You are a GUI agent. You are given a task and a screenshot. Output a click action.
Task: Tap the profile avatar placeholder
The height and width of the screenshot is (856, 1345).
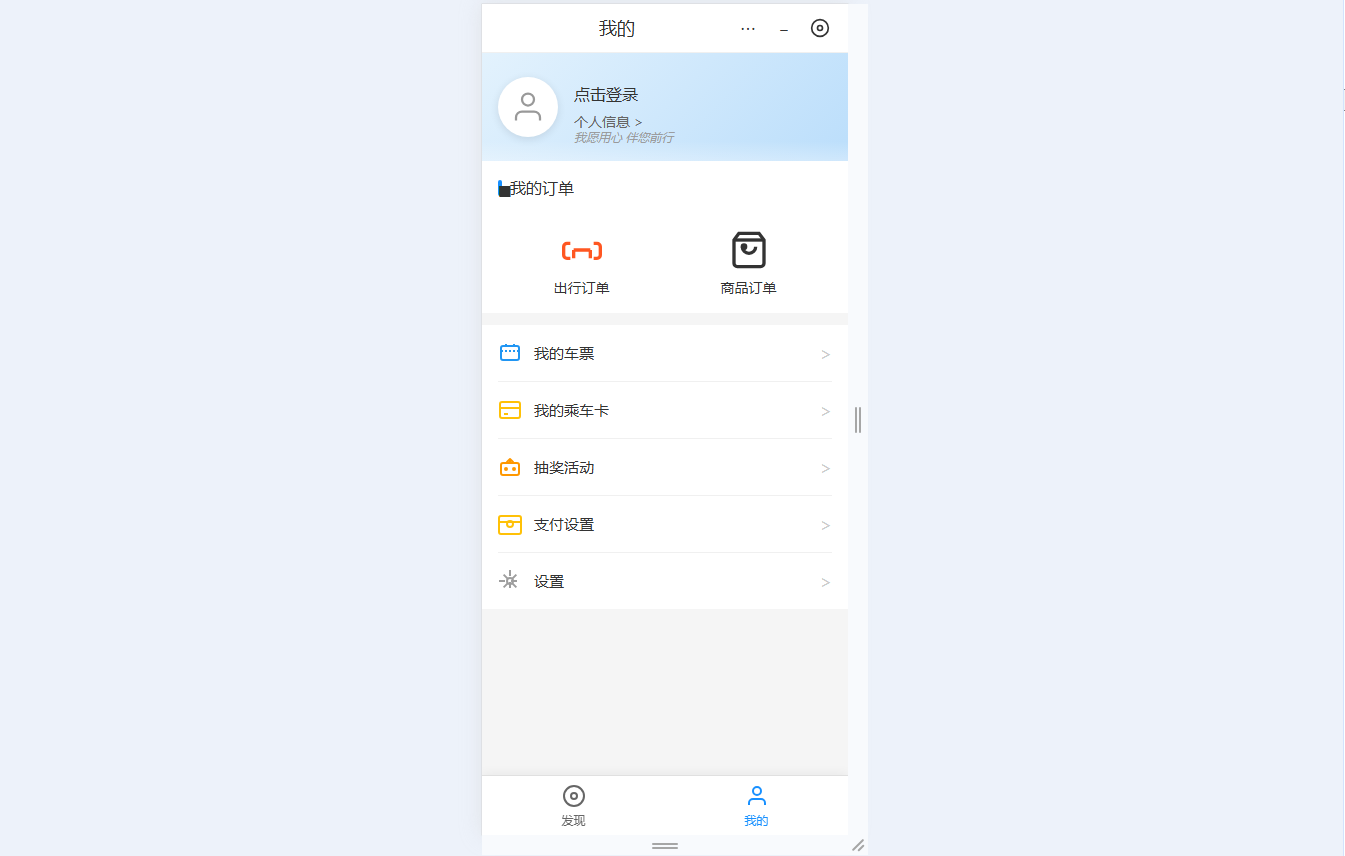[x=528, y=107]
